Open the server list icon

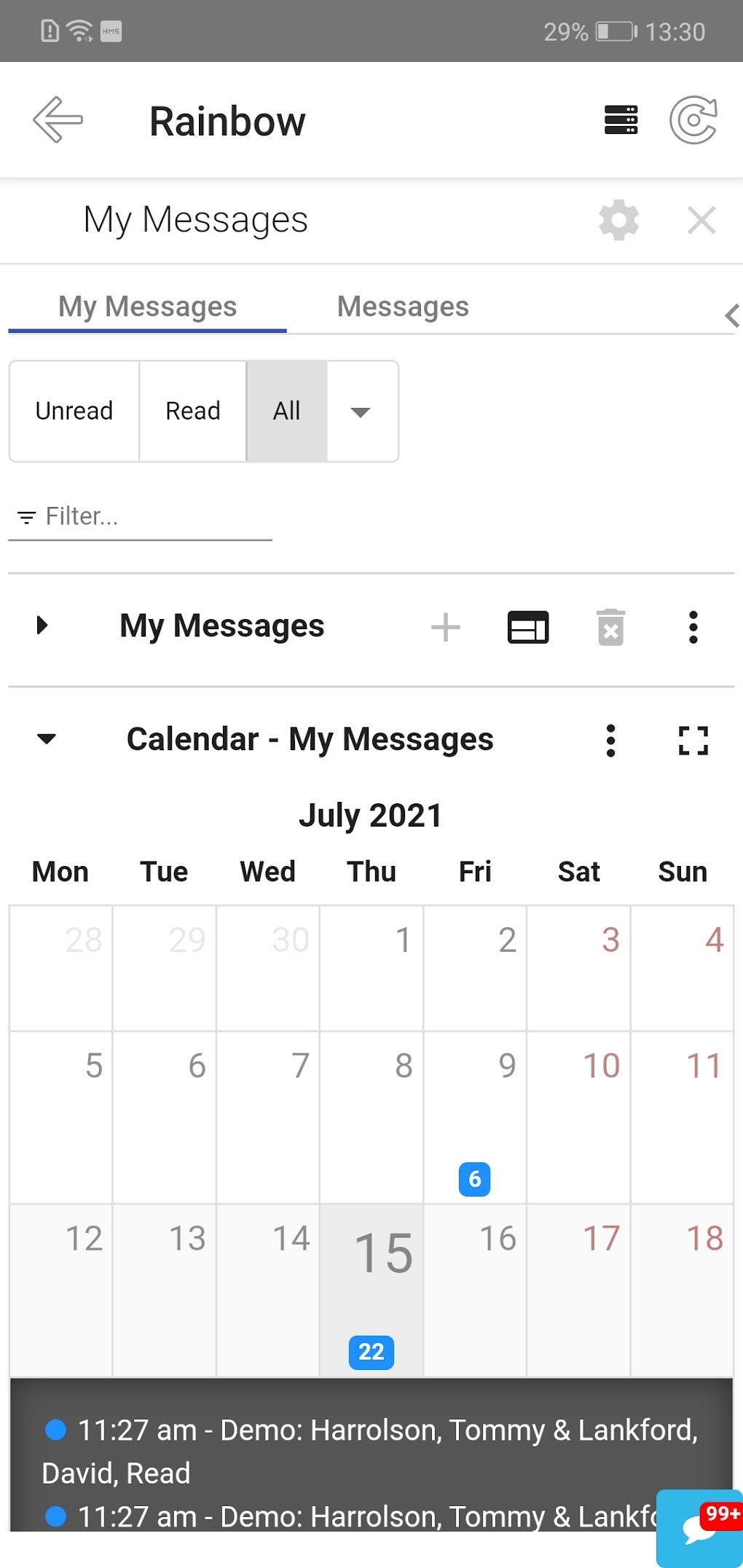coord(621,120)
